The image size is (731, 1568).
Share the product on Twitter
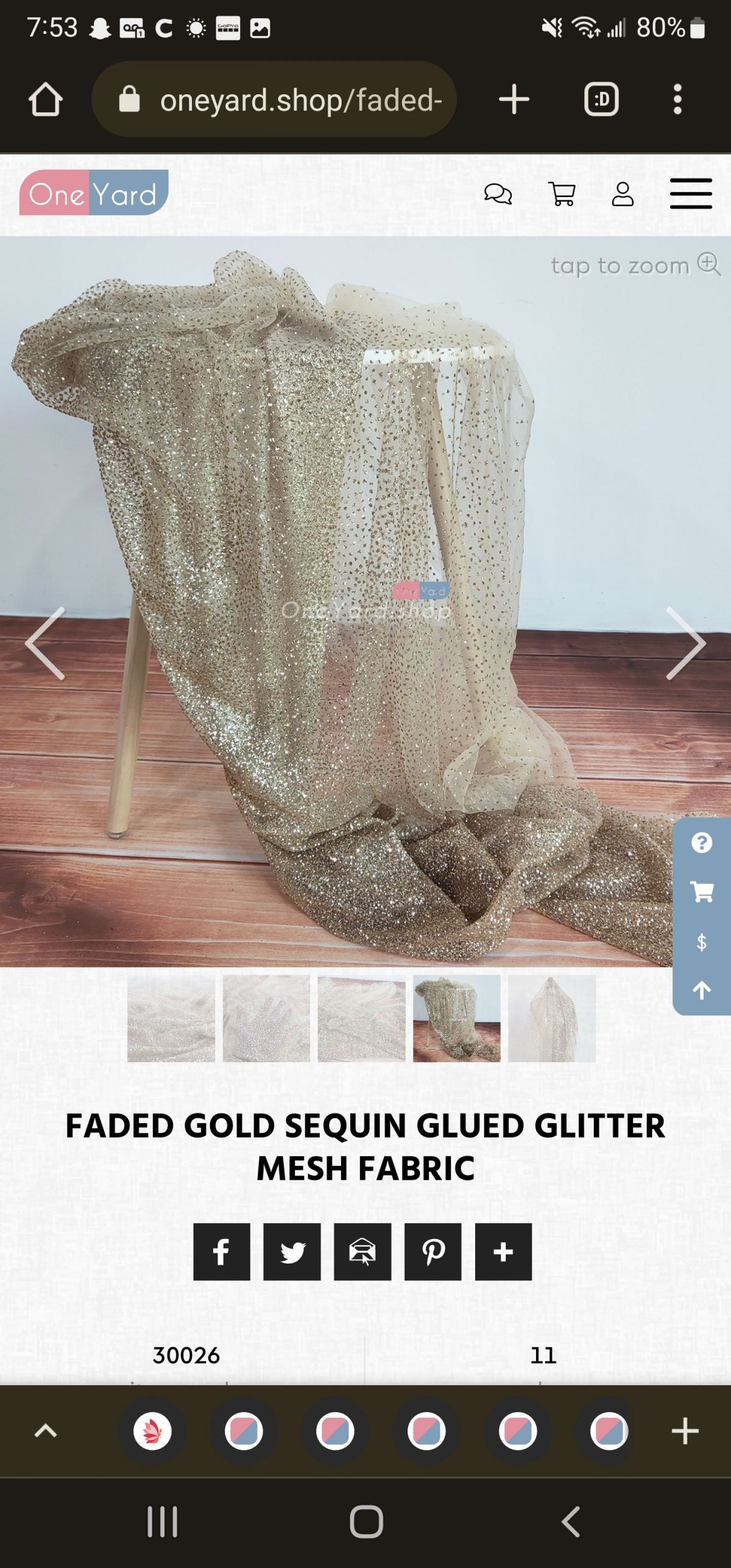point(292,1252)
